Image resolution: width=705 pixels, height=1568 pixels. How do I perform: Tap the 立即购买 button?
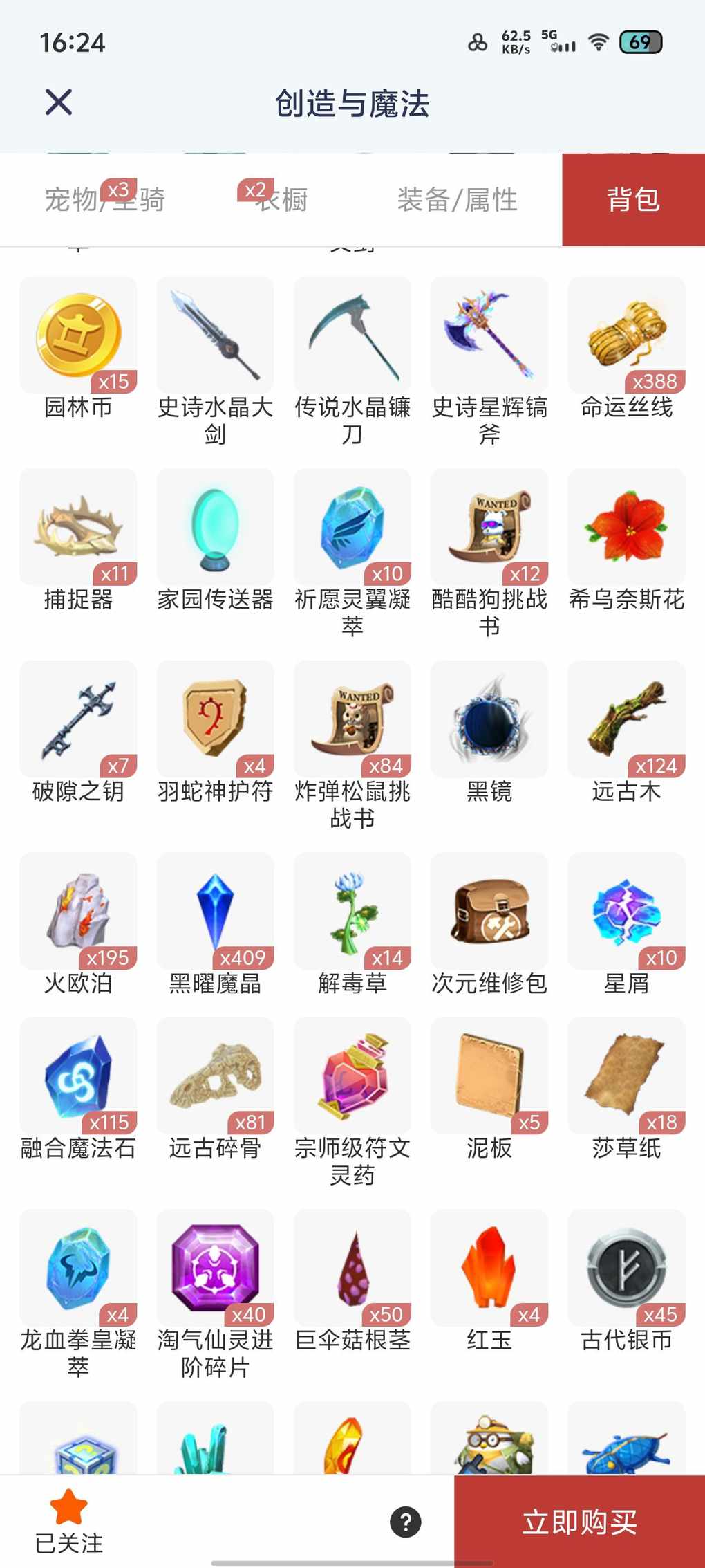coord(579,1522)
